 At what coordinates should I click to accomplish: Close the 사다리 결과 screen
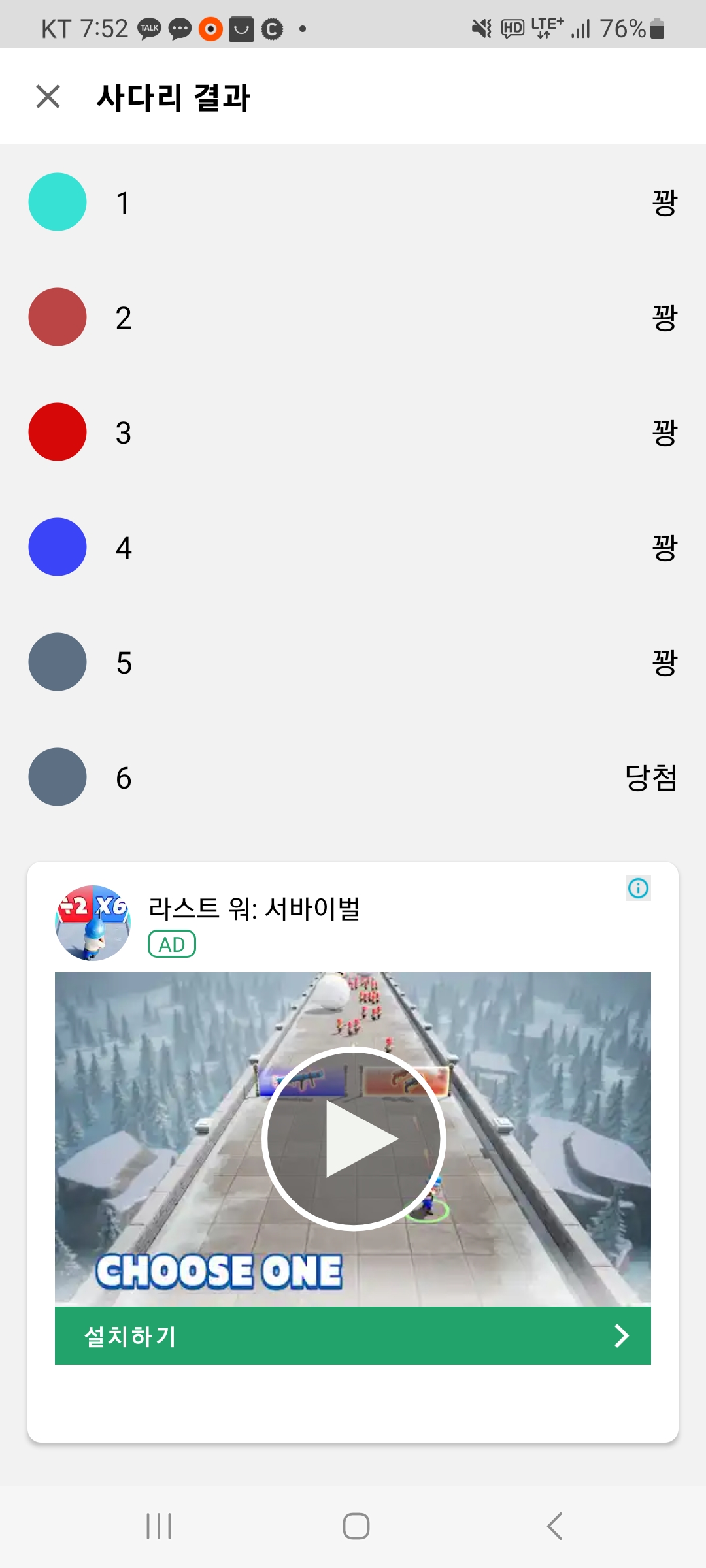tap(48, 97)
